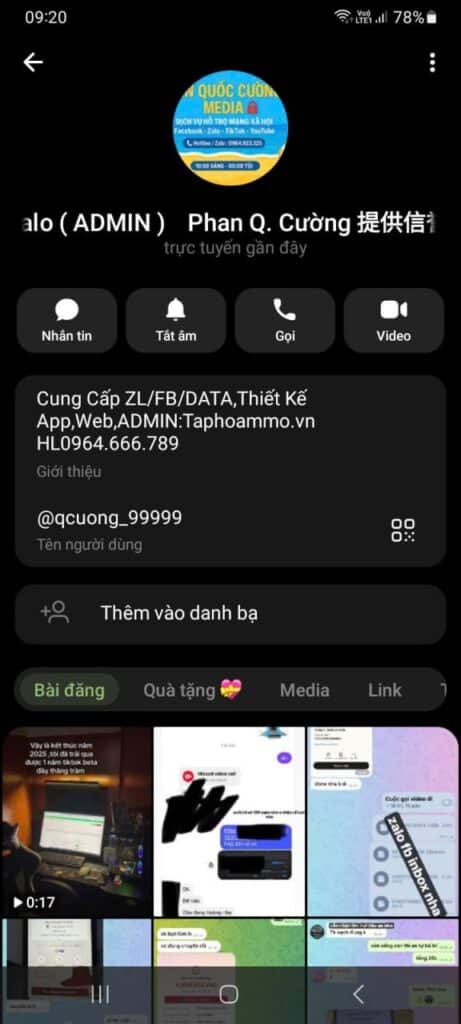Screen dimensions: 461x1024
Task: Open the profile picture
Action: coord(230,128)
